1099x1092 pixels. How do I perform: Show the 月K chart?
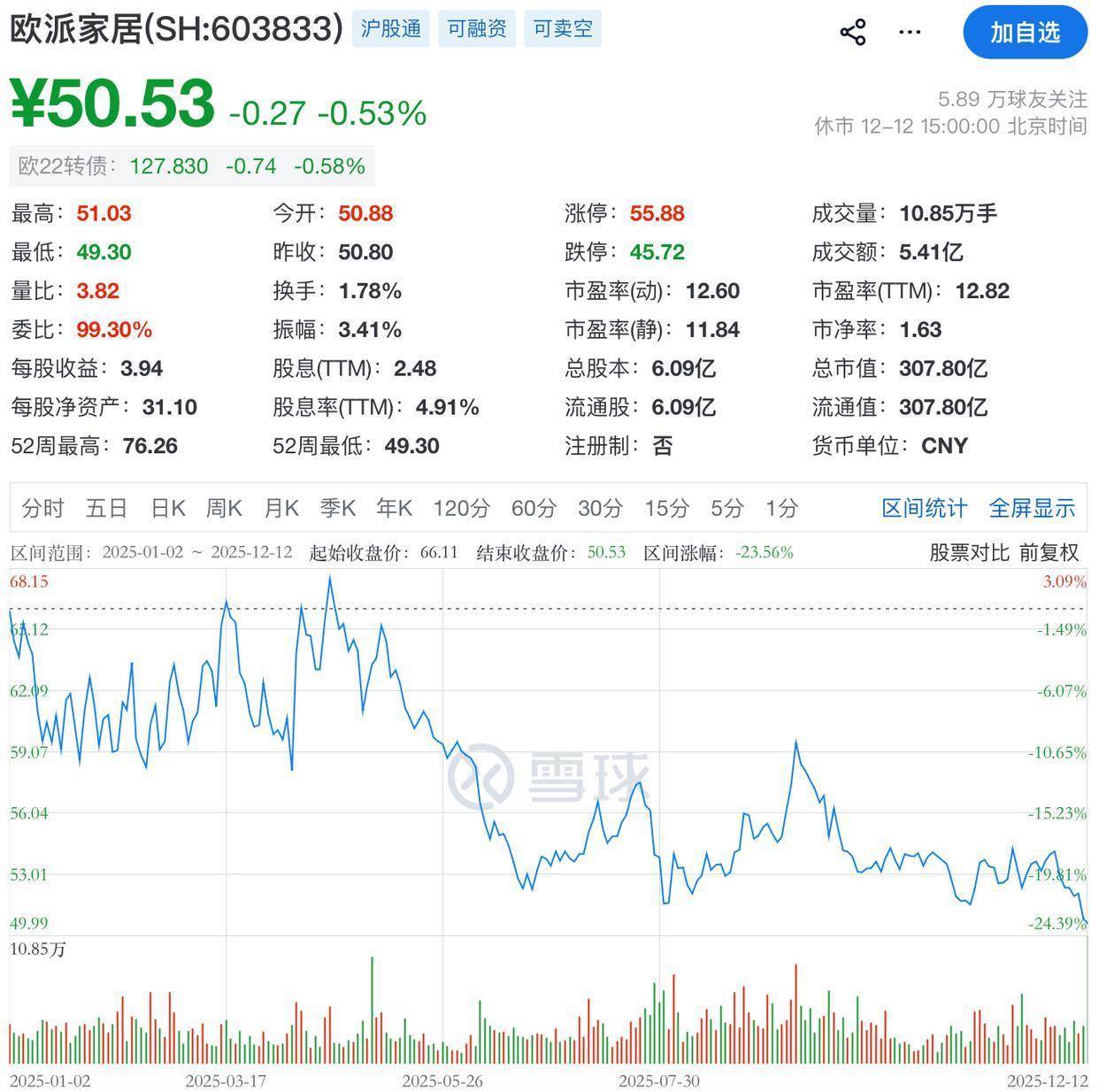point(281,508)
